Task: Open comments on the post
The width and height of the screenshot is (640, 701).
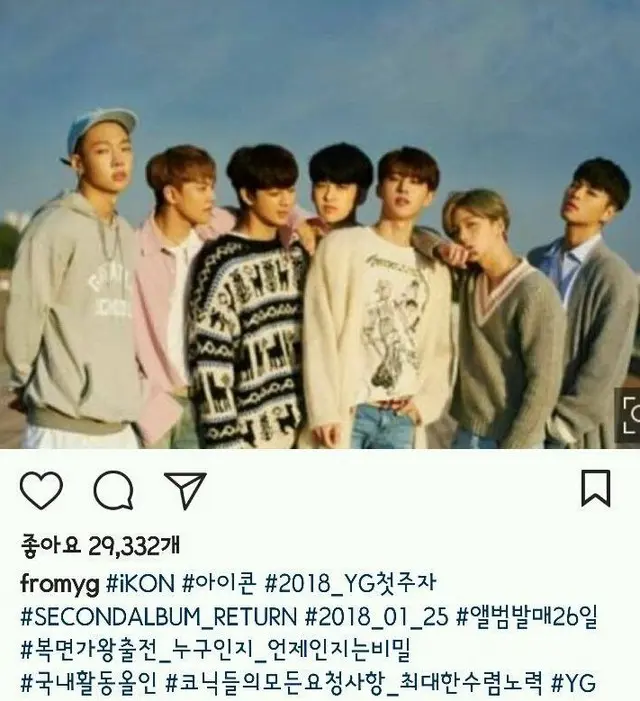Action: (x=112, y=489)
